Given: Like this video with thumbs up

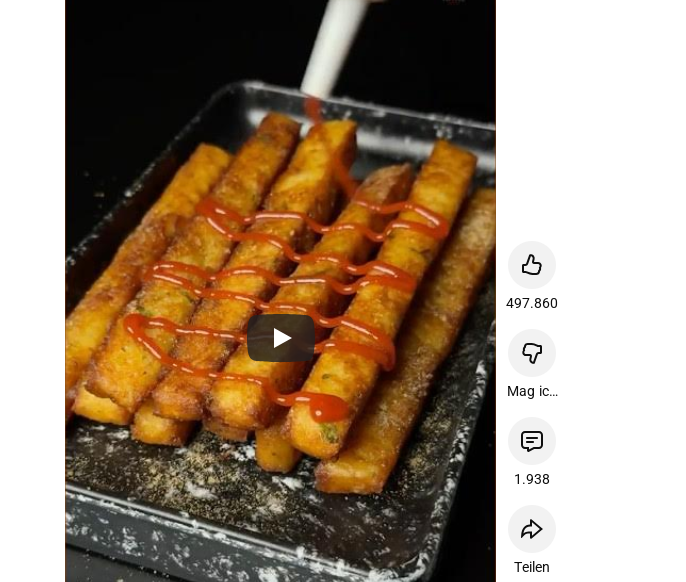Looking at the screenshot, I should tap(531, 265).
